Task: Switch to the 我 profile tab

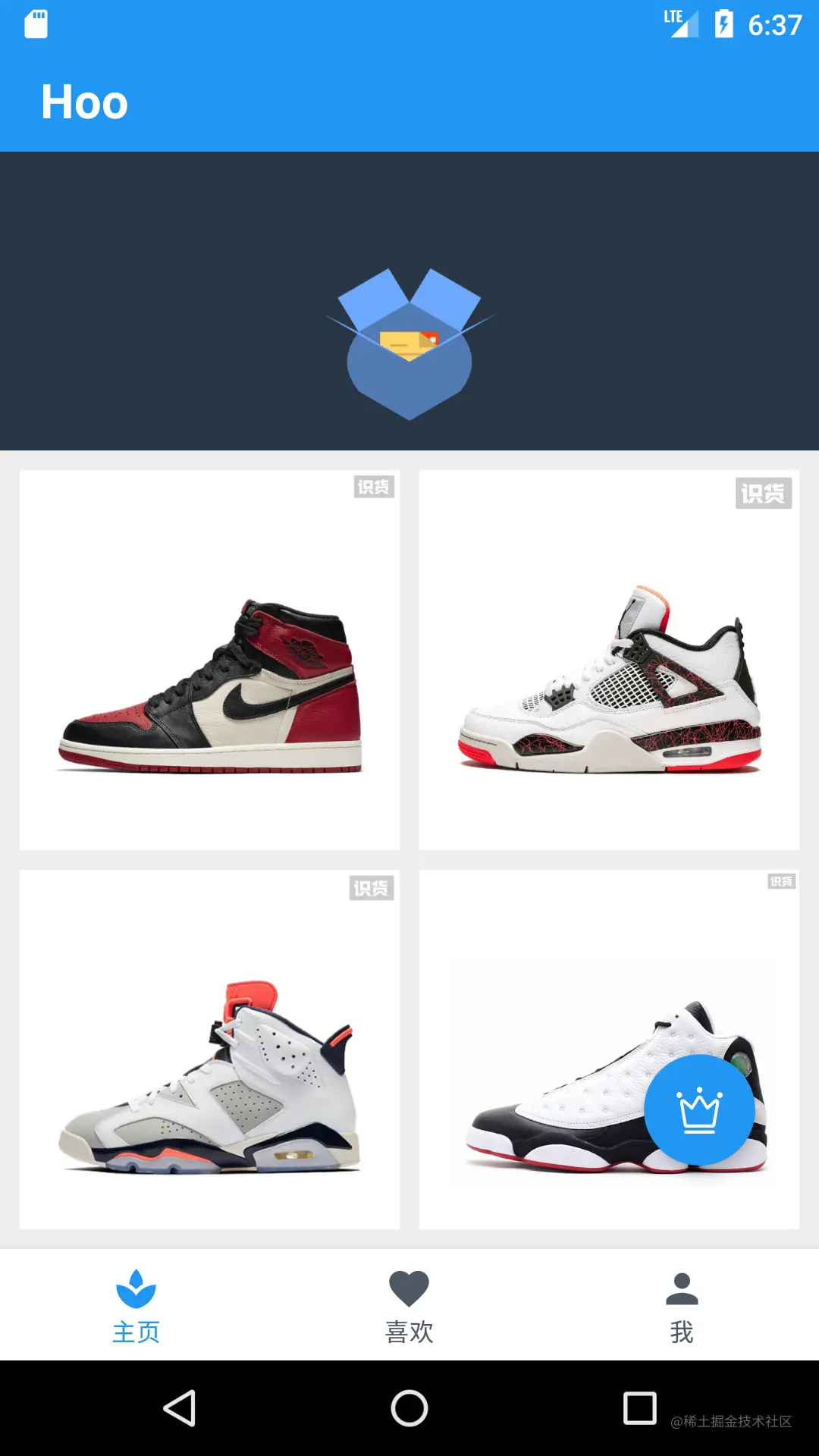Action: pos(681,1306)
